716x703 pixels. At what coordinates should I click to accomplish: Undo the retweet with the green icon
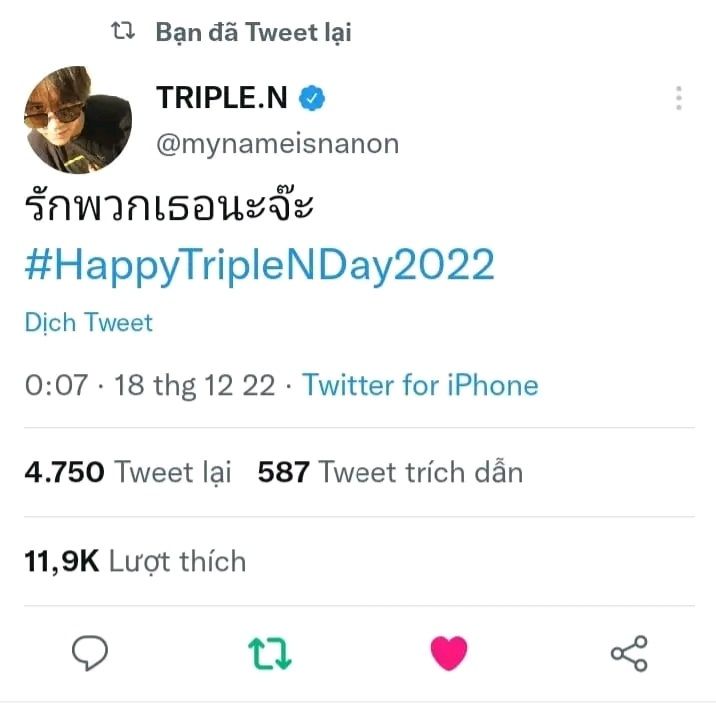(269, 654)
